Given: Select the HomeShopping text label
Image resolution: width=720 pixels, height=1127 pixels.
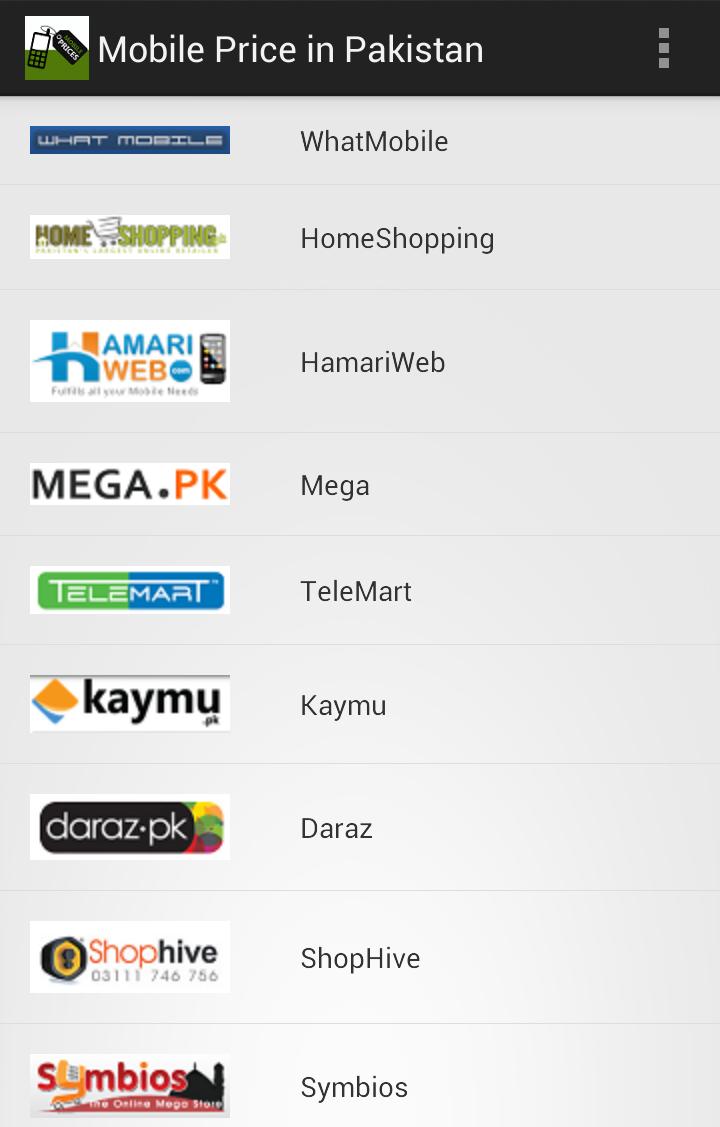Looking at the screenshot, I should pyautogui.click(x=397, y=239).
